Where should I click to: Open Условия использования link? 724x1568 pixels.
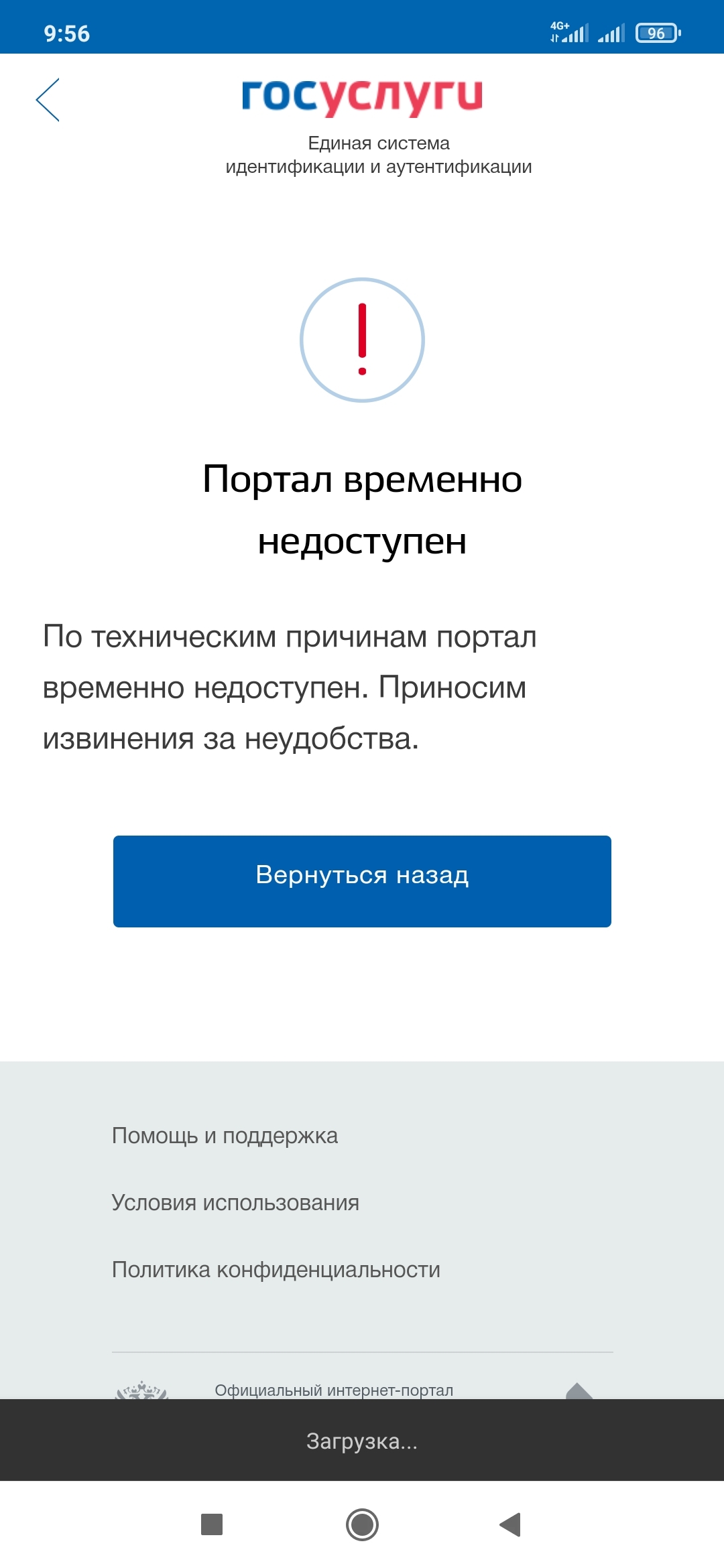point(235,1203)
